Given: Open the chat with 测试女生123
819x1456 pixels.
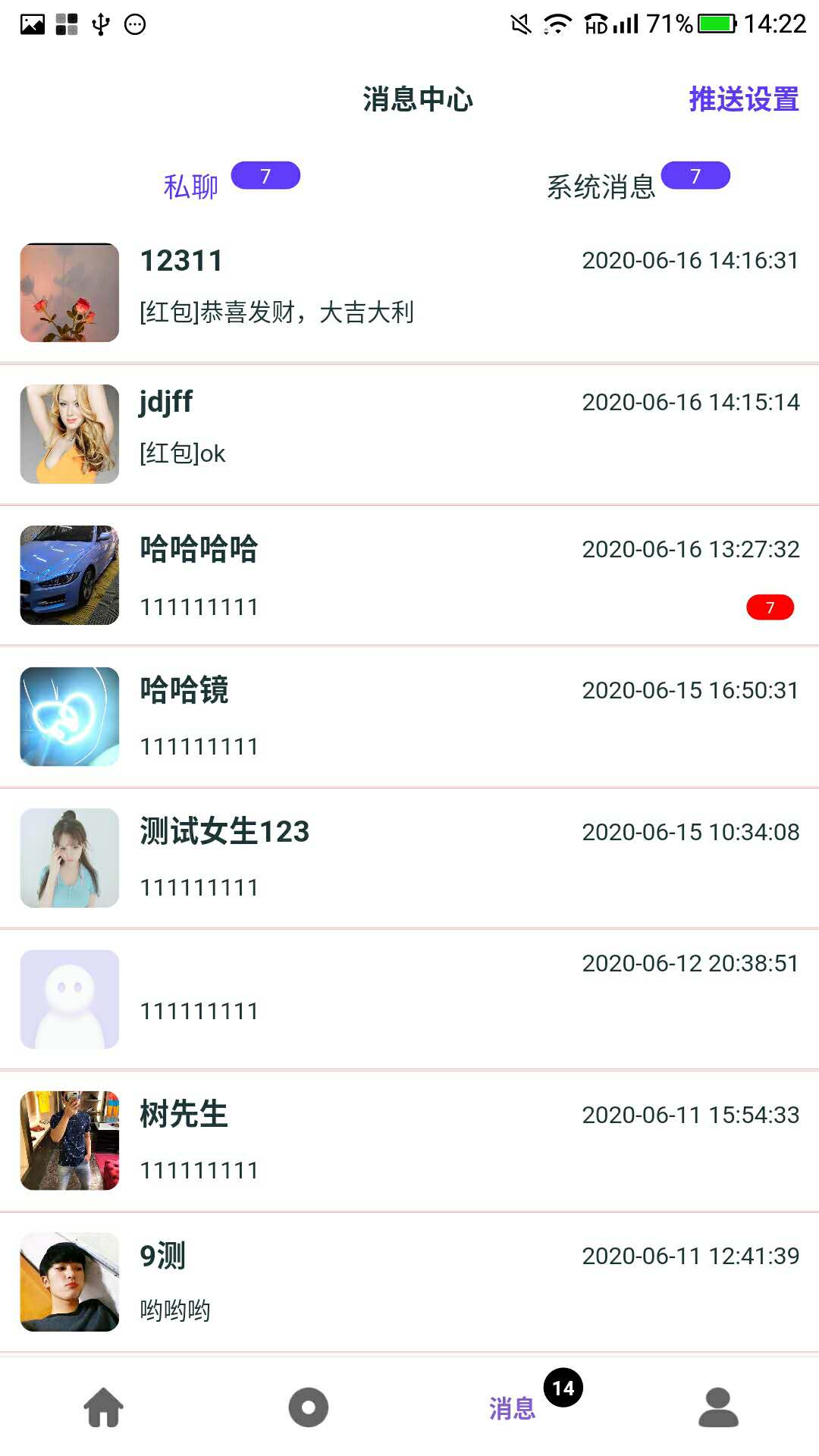Looking at the screenshot, I should click(409, 858).
